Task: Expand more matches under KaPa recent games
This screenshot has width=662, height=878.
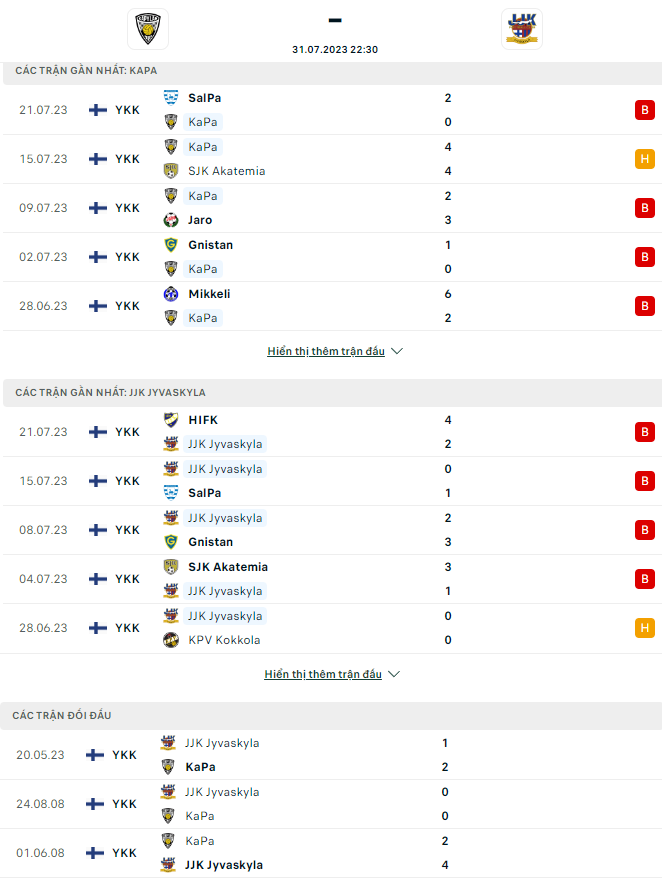Action: [334, 351]
